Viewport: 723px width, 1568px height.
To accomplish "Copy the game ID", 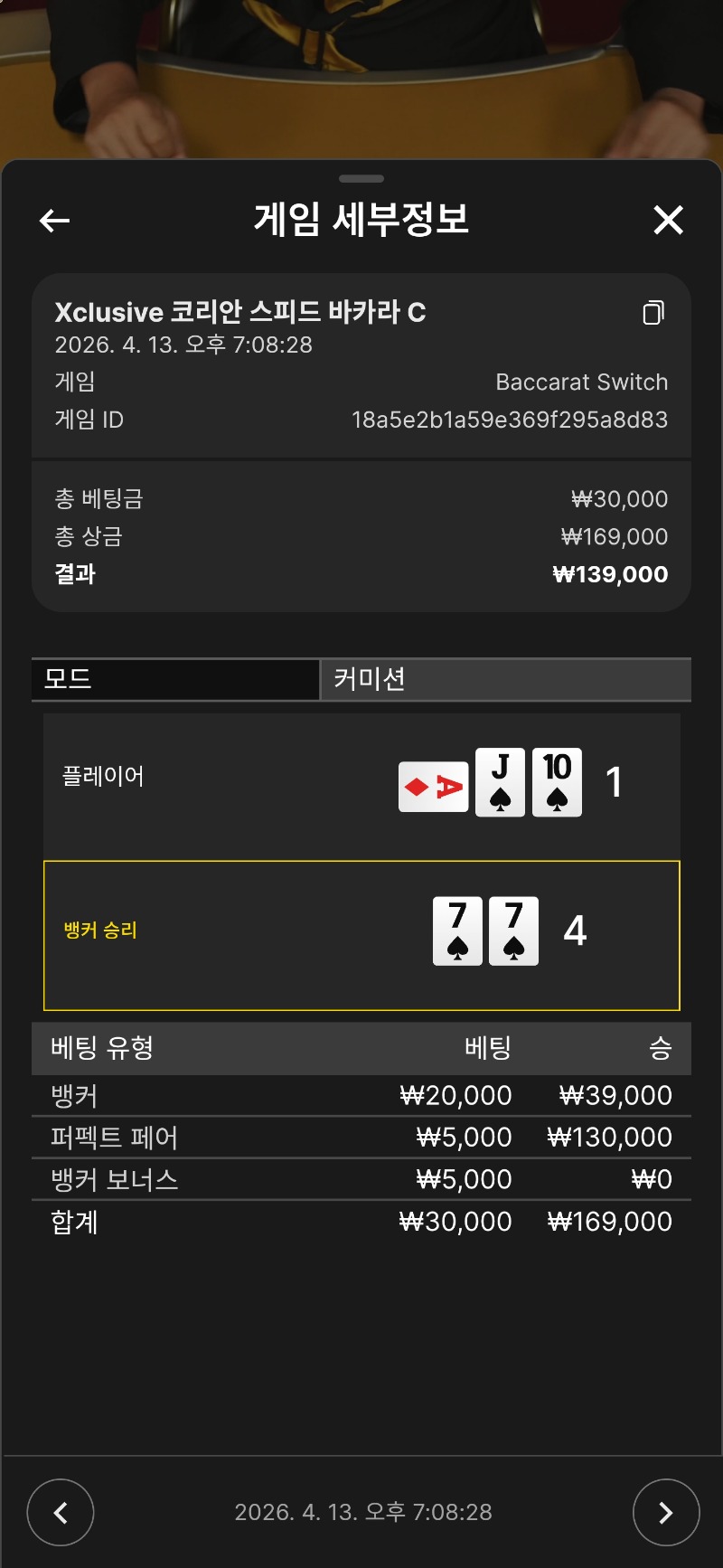I will 653,313.
